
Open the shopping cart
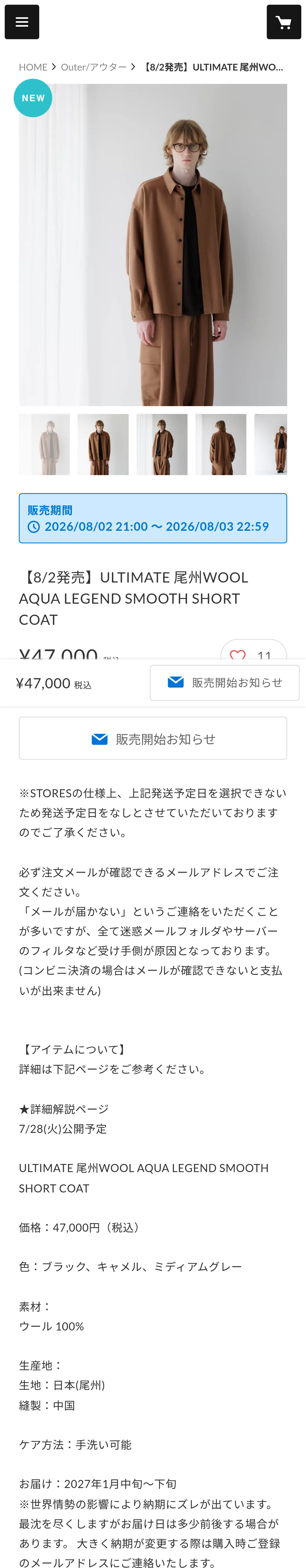[284, 22]
